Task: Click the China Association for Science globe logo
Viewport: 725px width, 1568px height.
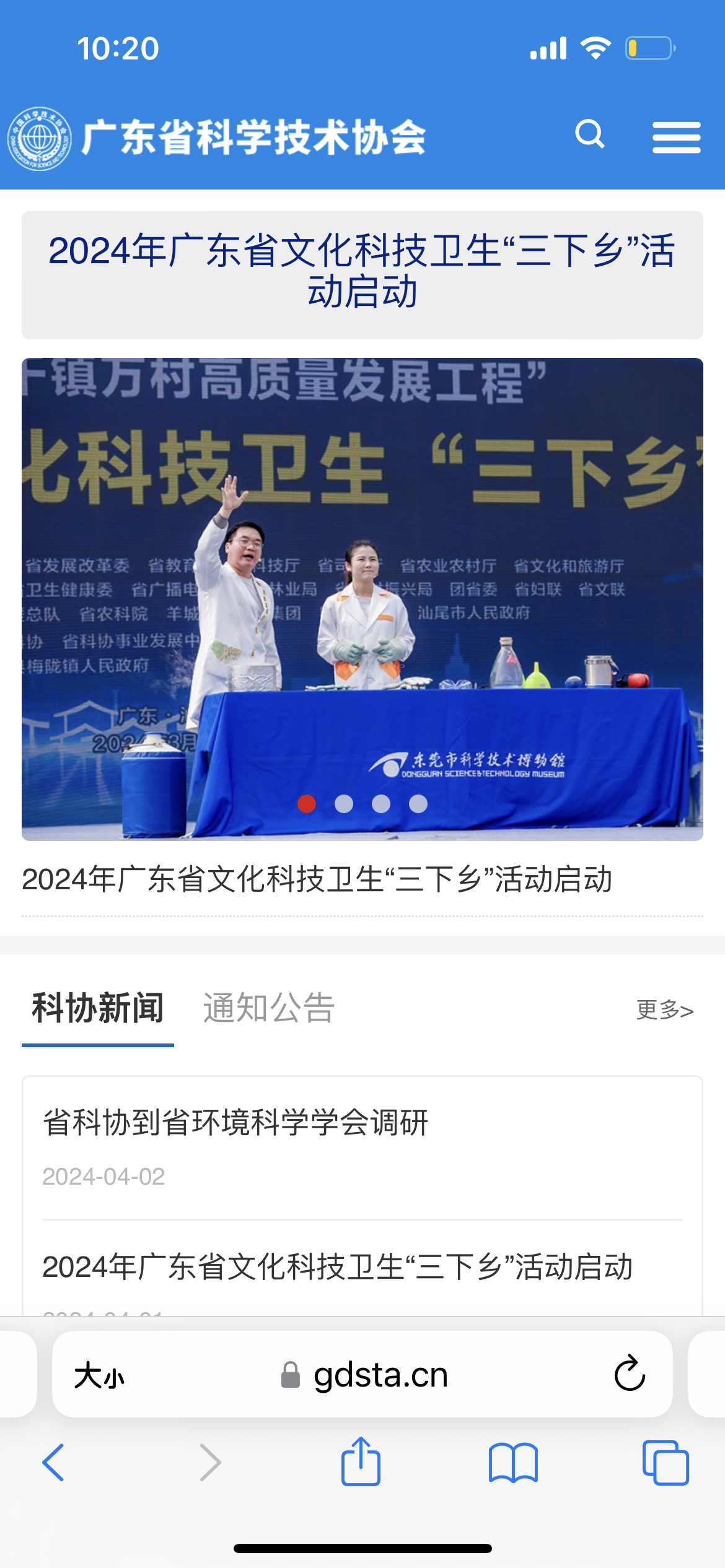Action: (x=39, y=137)
